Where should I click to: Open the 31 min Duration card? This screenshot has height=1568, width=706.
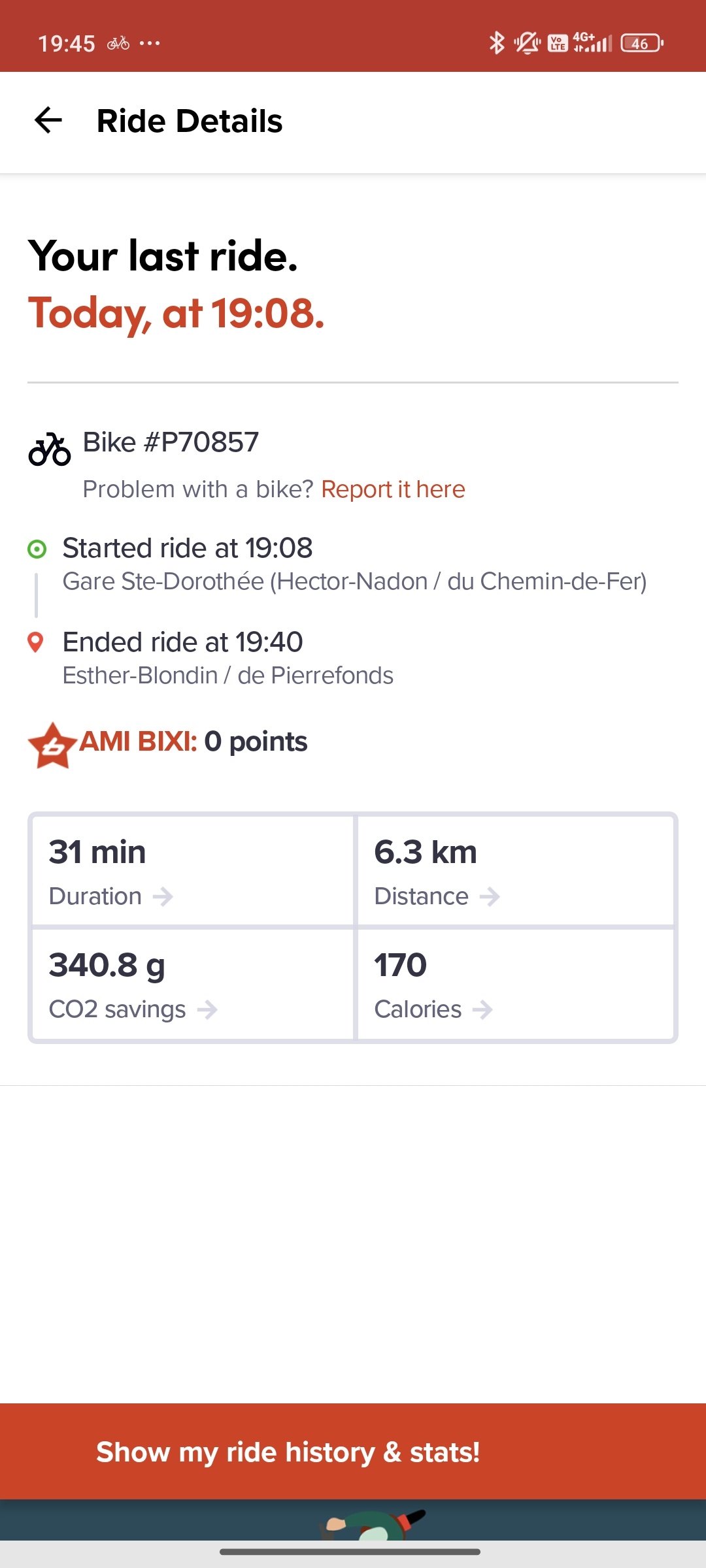click(193, 871)
